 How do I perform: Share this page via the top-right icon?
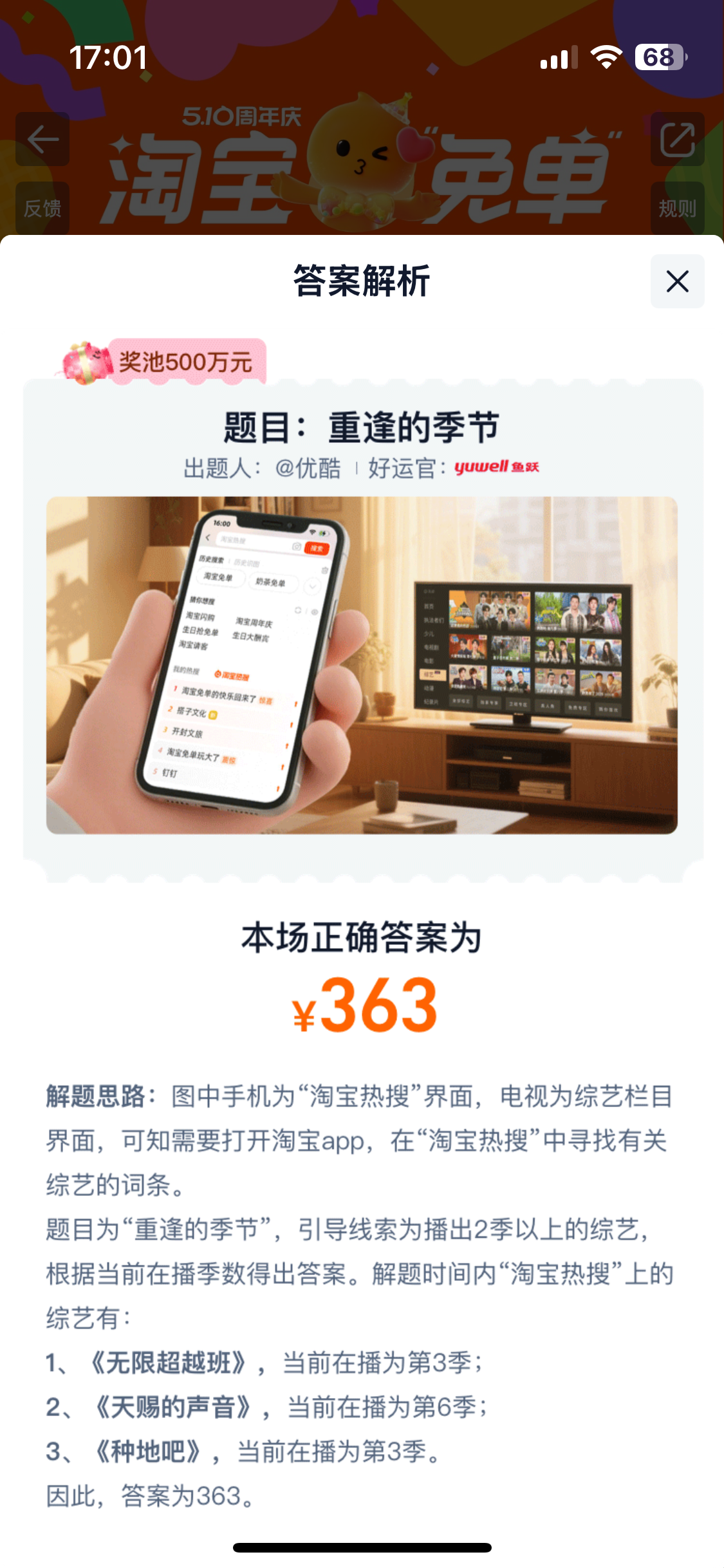coord(677,139)
